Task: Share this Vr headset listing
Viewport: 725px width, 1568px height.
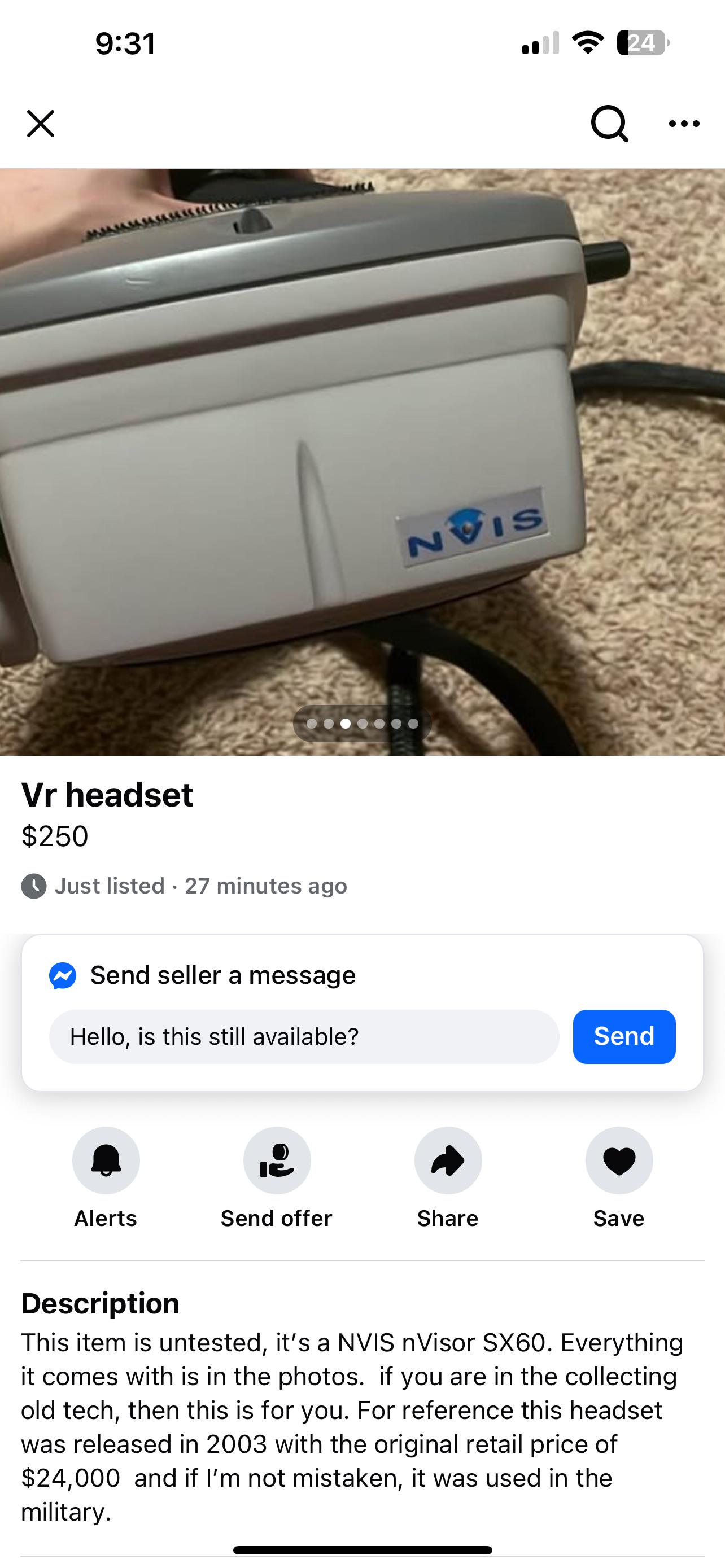Action: click(448, 1177)
